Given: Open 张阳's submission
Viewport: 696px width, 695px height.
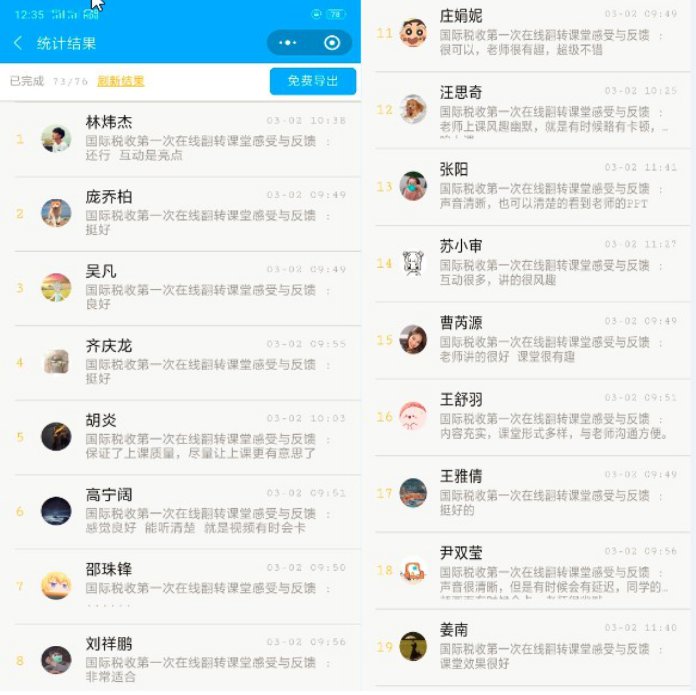Looking at the screenshot, I should (540, 187).
